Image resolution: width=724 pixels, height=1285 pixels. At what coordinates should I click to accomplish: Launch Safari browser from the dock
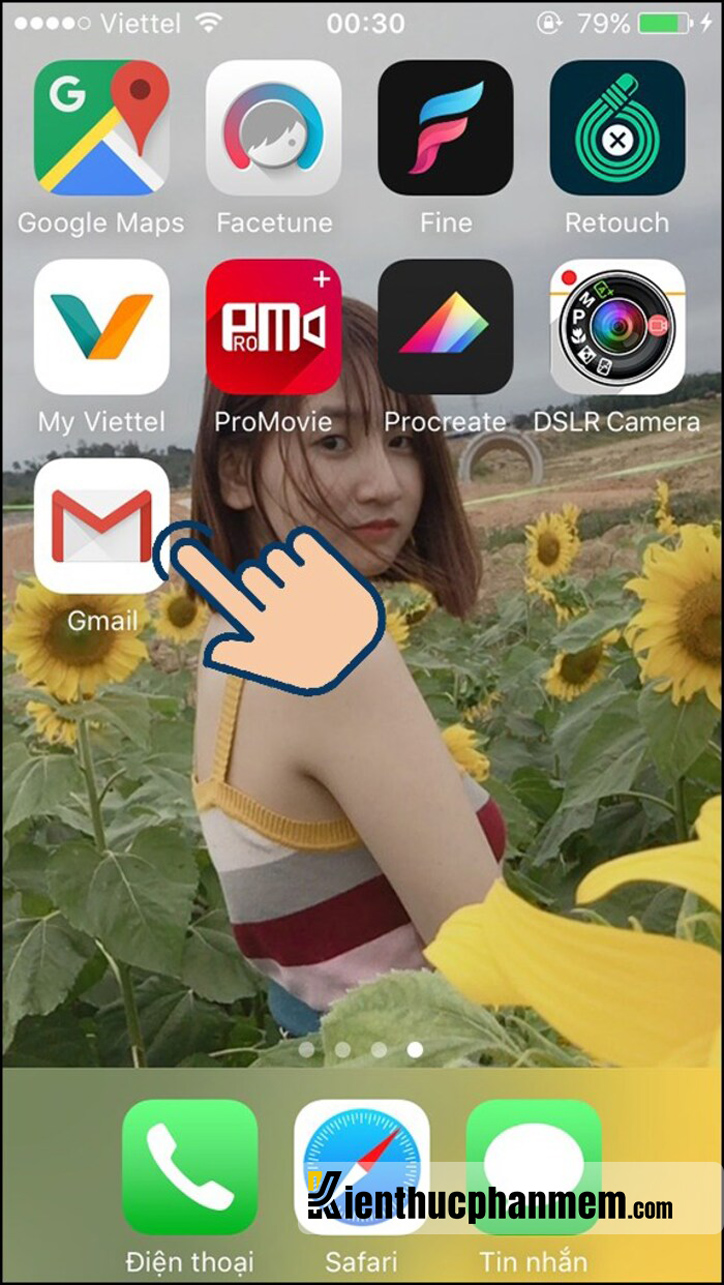(361, 1167)
